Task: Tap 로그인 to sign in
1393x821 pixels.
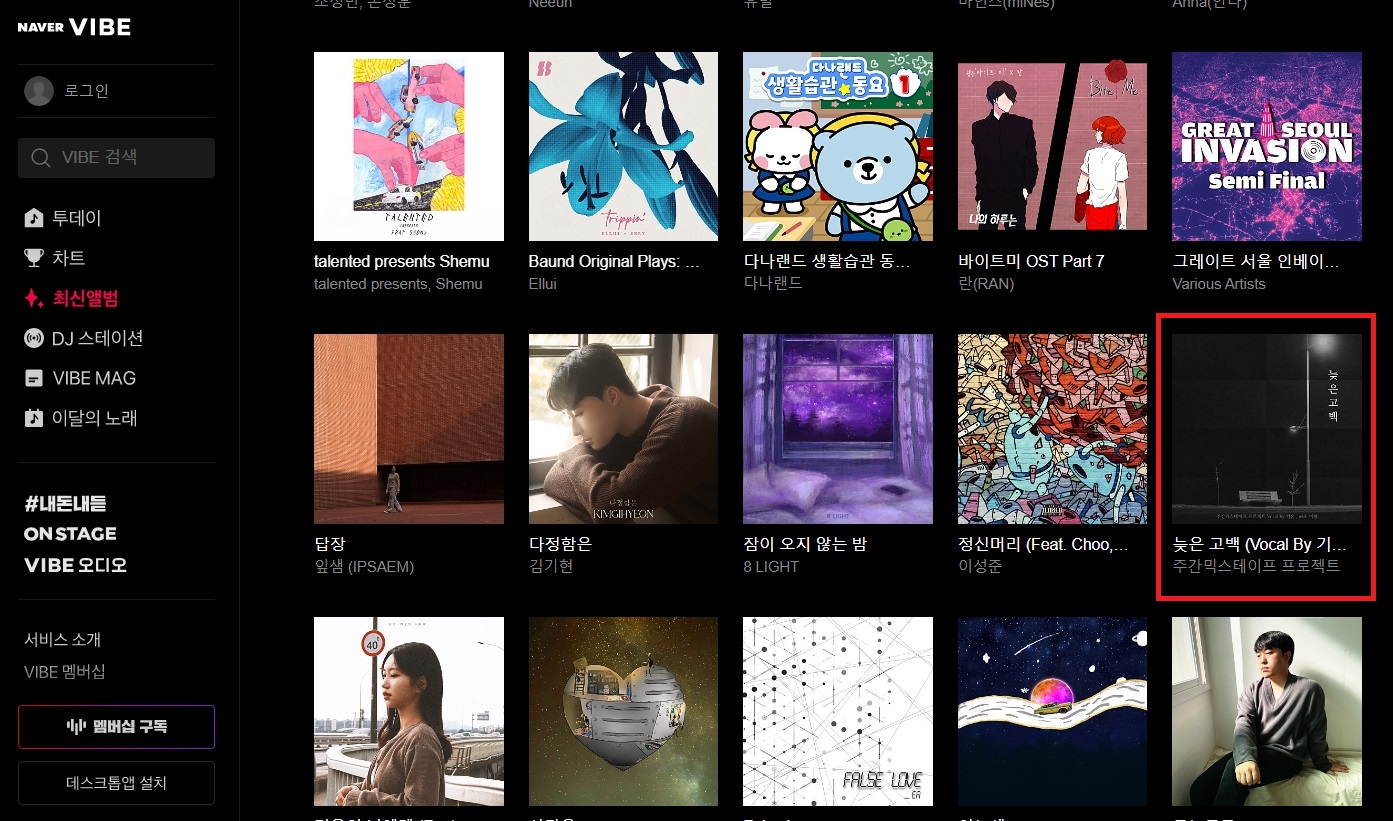Action: pos(85,91)
